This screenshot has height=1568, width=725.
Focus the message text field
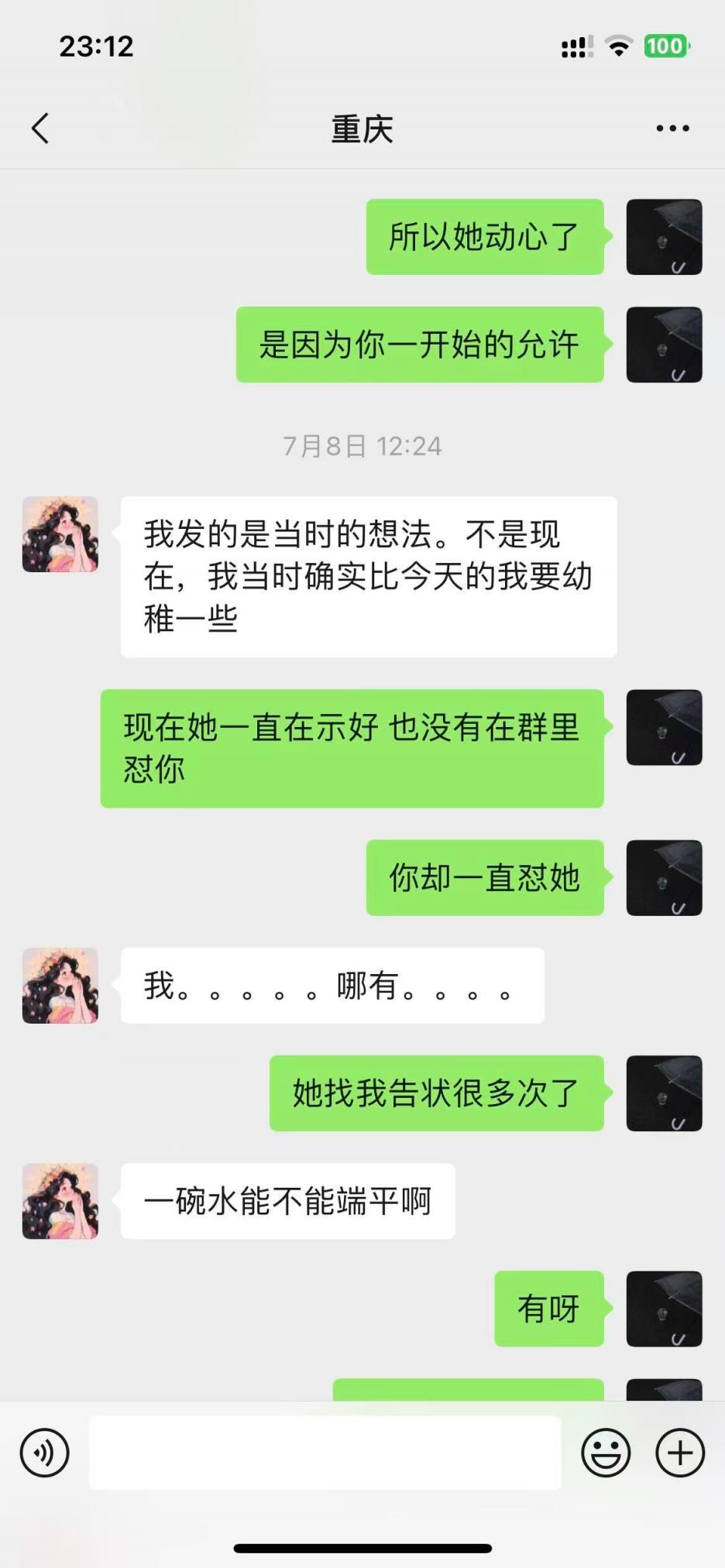[325, 1453]
